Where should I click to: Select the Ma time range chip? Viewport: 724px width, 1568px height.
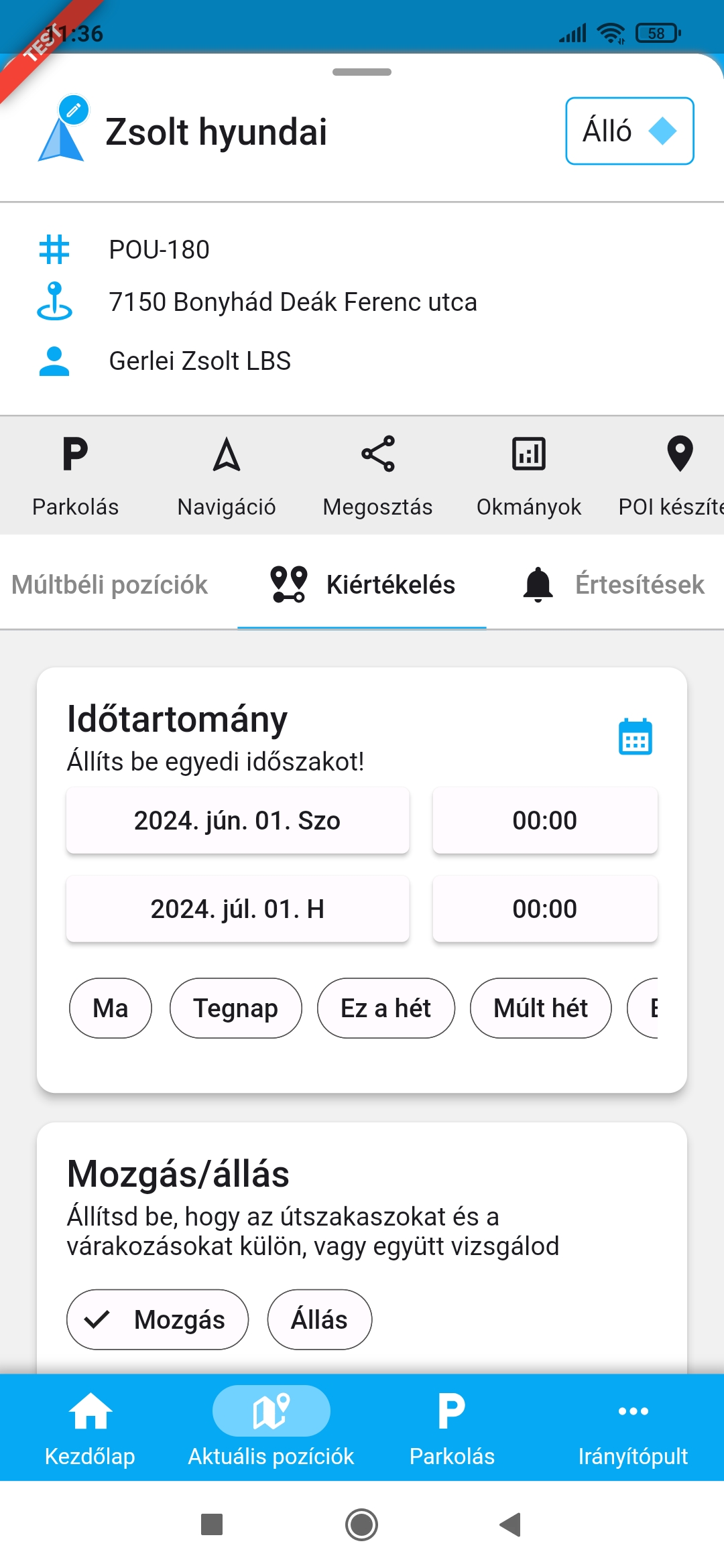[111, 1008]
